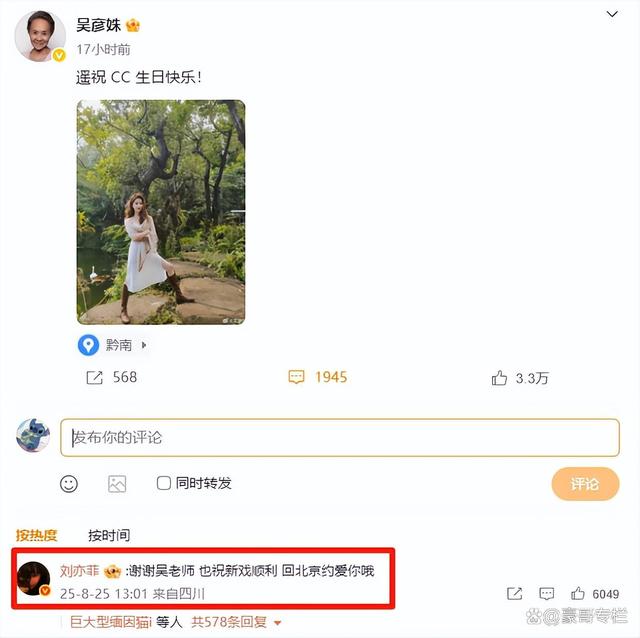Sort comments by 按热度
Image resolution: width=640 pixels, height=638 pixels.
(x=37, y=535)
